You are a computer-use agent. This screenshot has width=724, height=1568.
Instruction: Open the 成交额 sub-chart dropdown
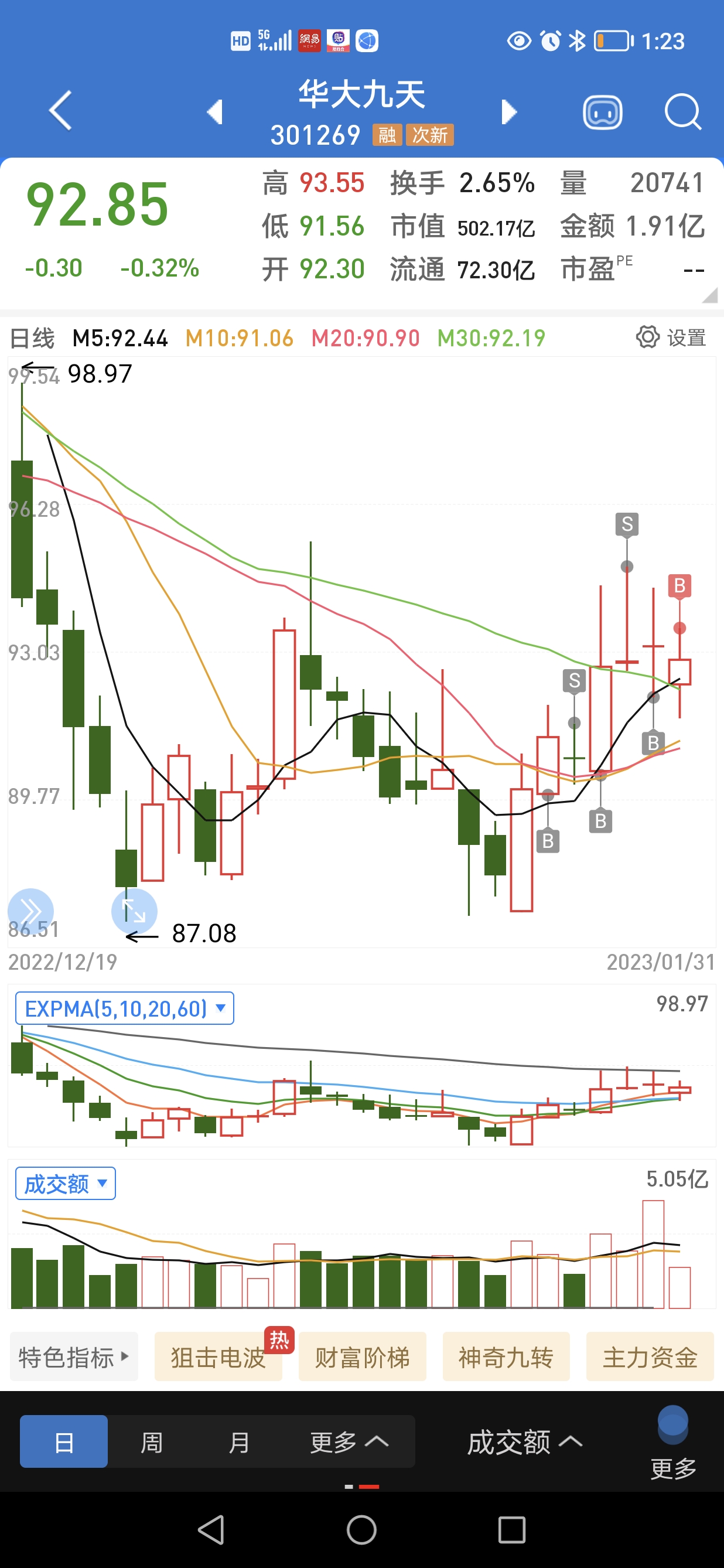click(65, 1183)
